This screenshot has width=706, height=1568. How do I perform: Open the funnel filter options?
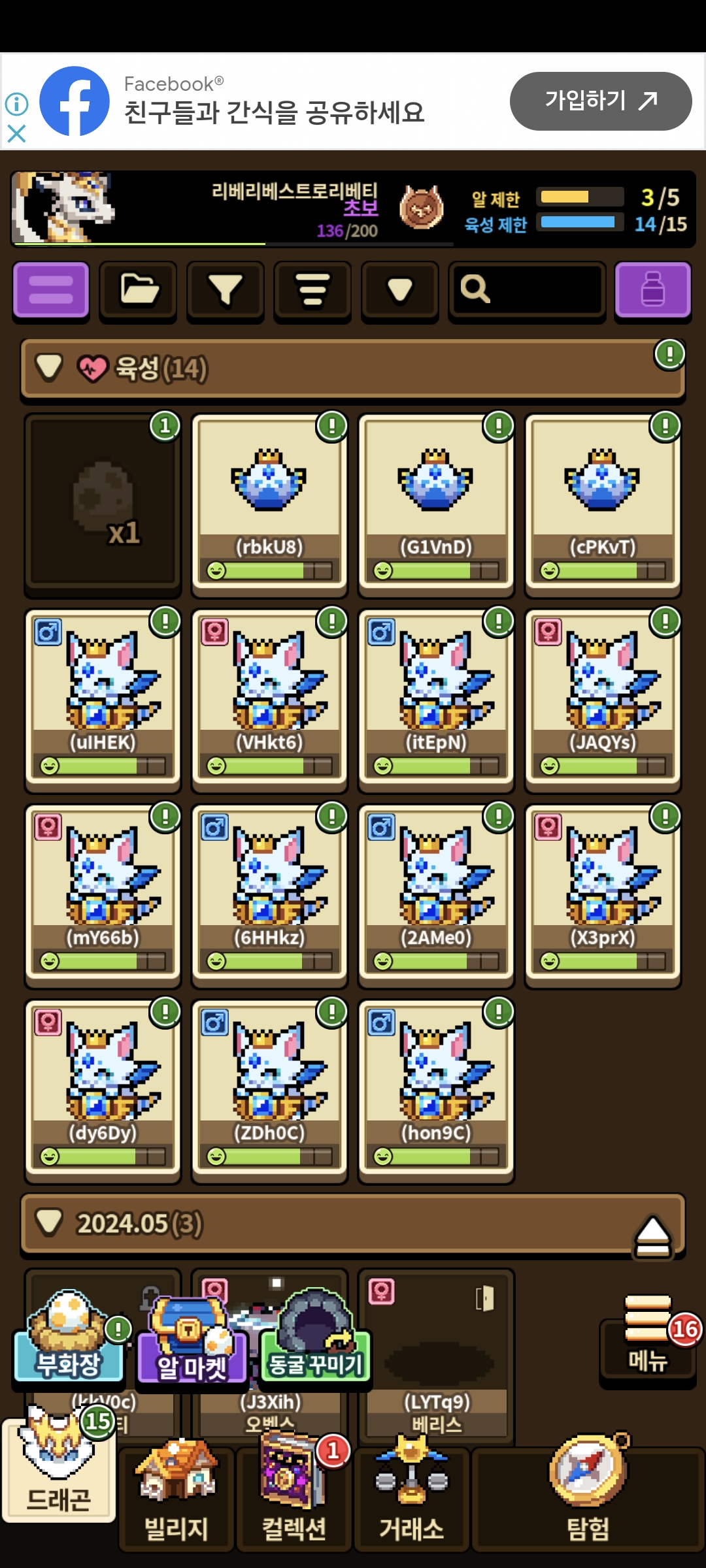tap(226, 290)
